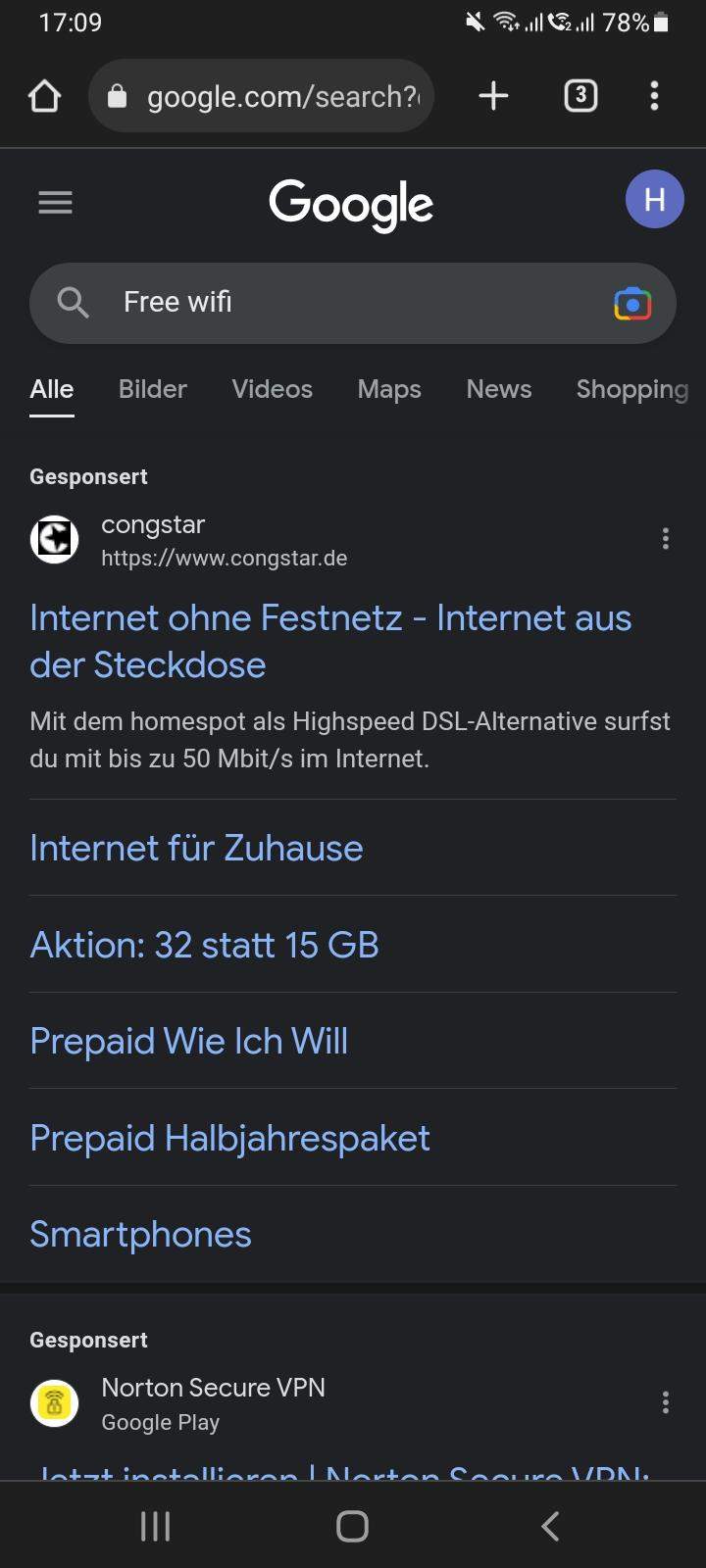
Task: Open the Google side menu
Action: pyautogui.click(x=55, y=202)
